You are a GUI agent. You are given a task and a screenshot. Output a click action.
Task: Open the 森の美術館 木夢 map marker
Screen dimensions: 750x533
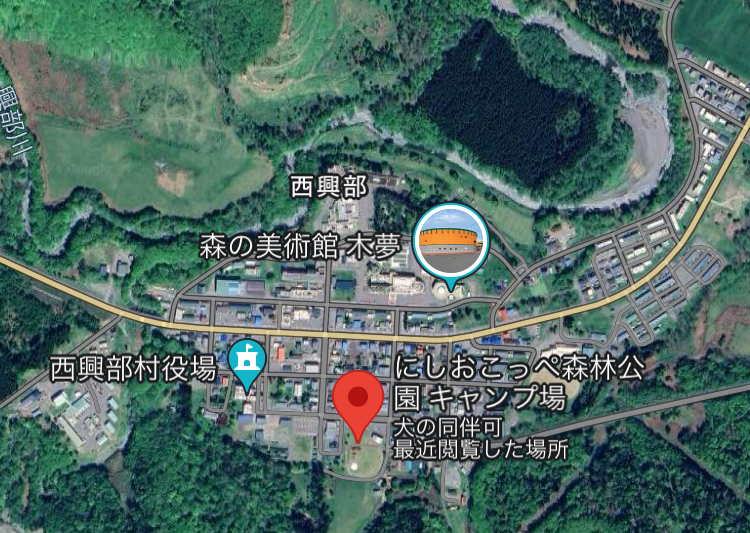point(450,243)
